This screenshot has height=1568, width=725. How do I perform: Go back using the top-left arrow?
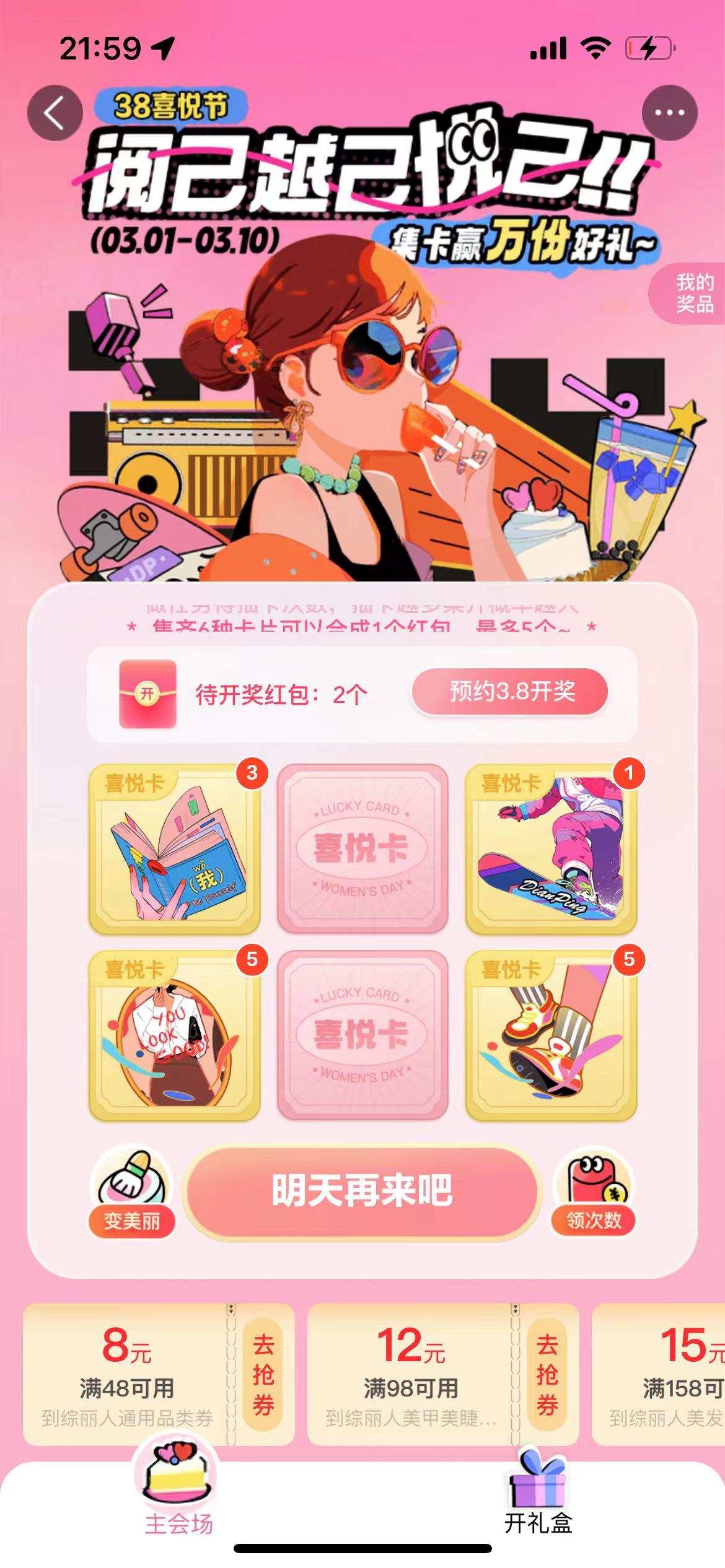click(55, 113)
